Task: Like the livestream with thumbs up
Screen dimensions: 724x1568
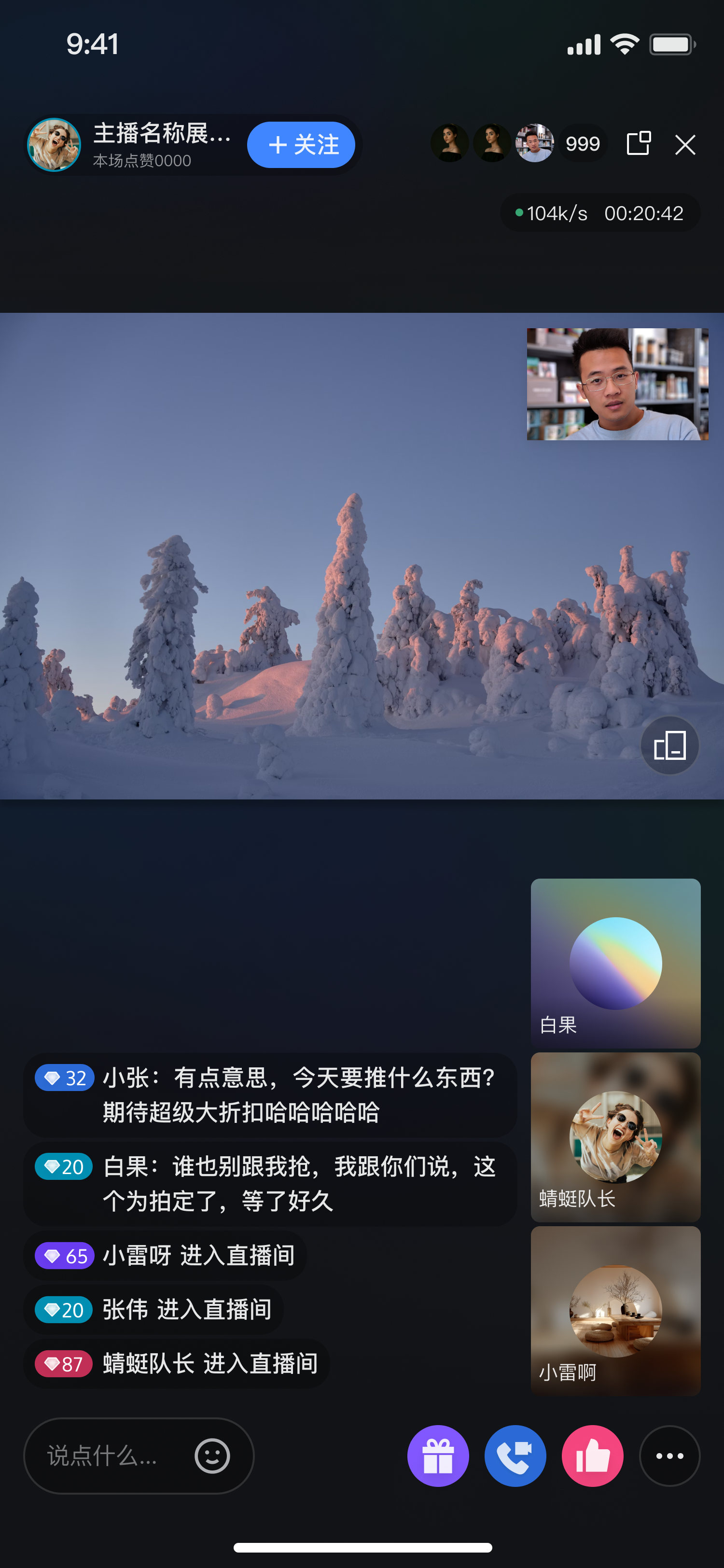Action: pyautogui.click(x=592, y=1456)
